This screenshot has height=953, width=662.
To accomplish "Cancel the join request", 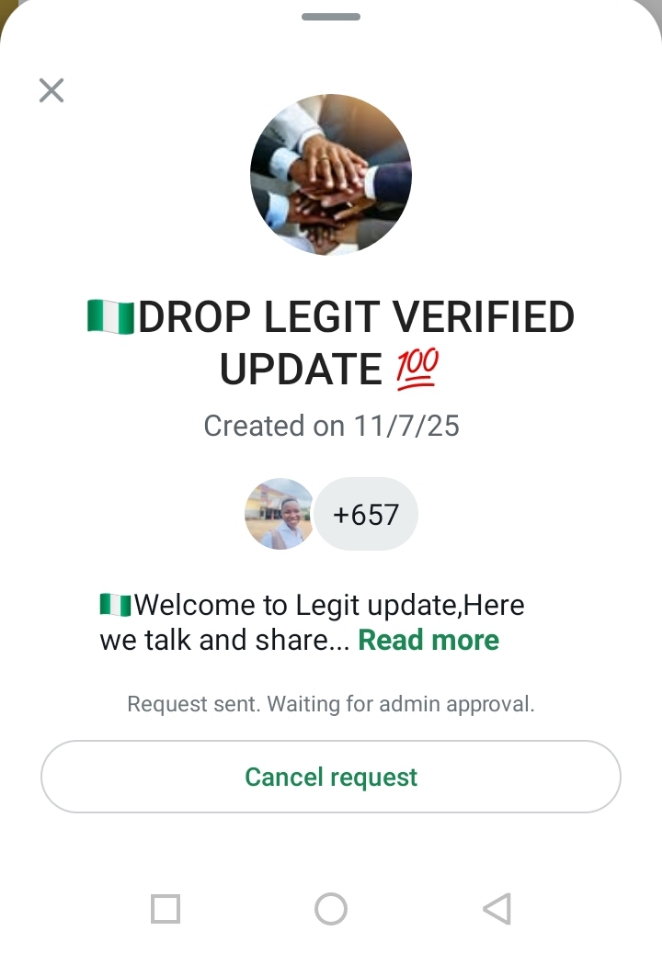I will 331,777.
